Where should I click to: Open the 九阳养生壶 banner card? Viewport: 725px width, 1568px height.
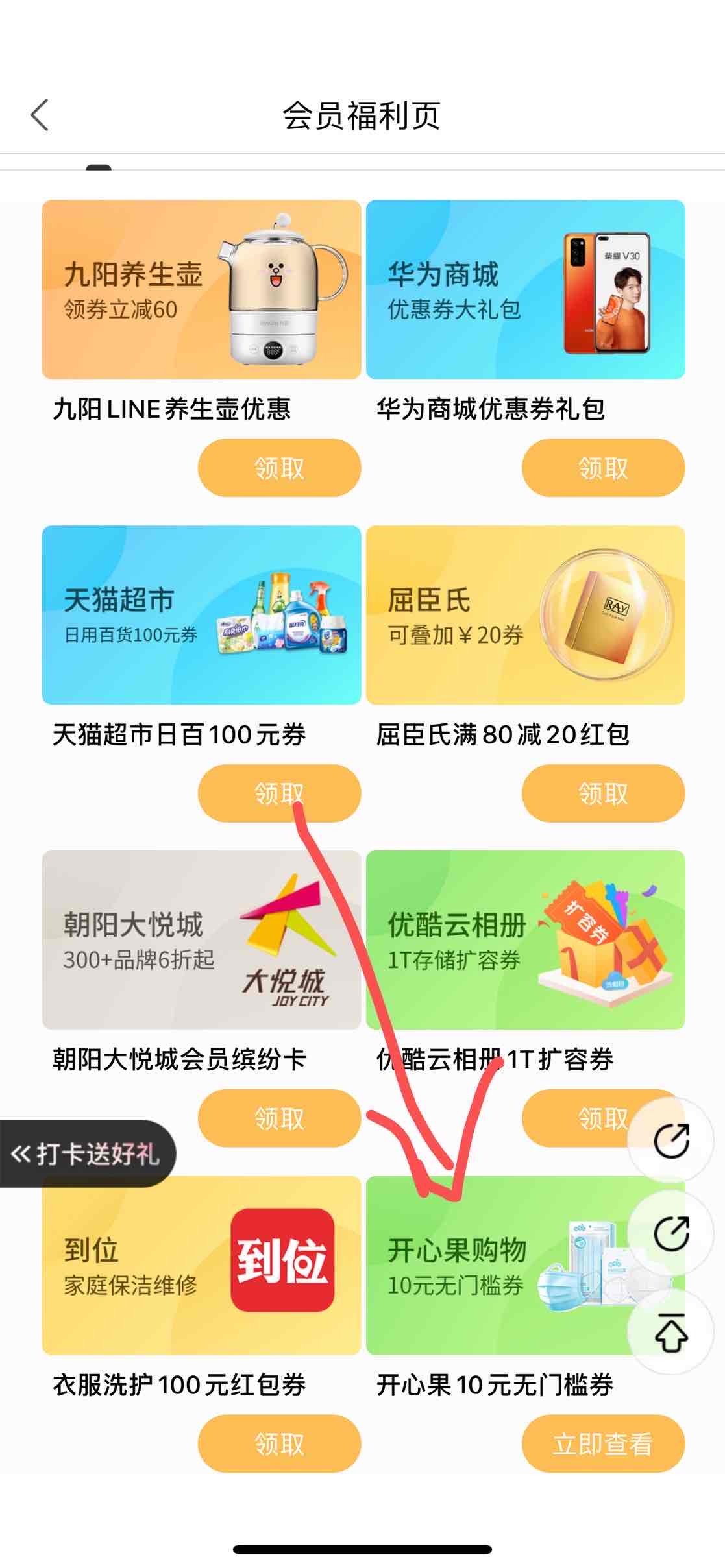pos(201,289)
